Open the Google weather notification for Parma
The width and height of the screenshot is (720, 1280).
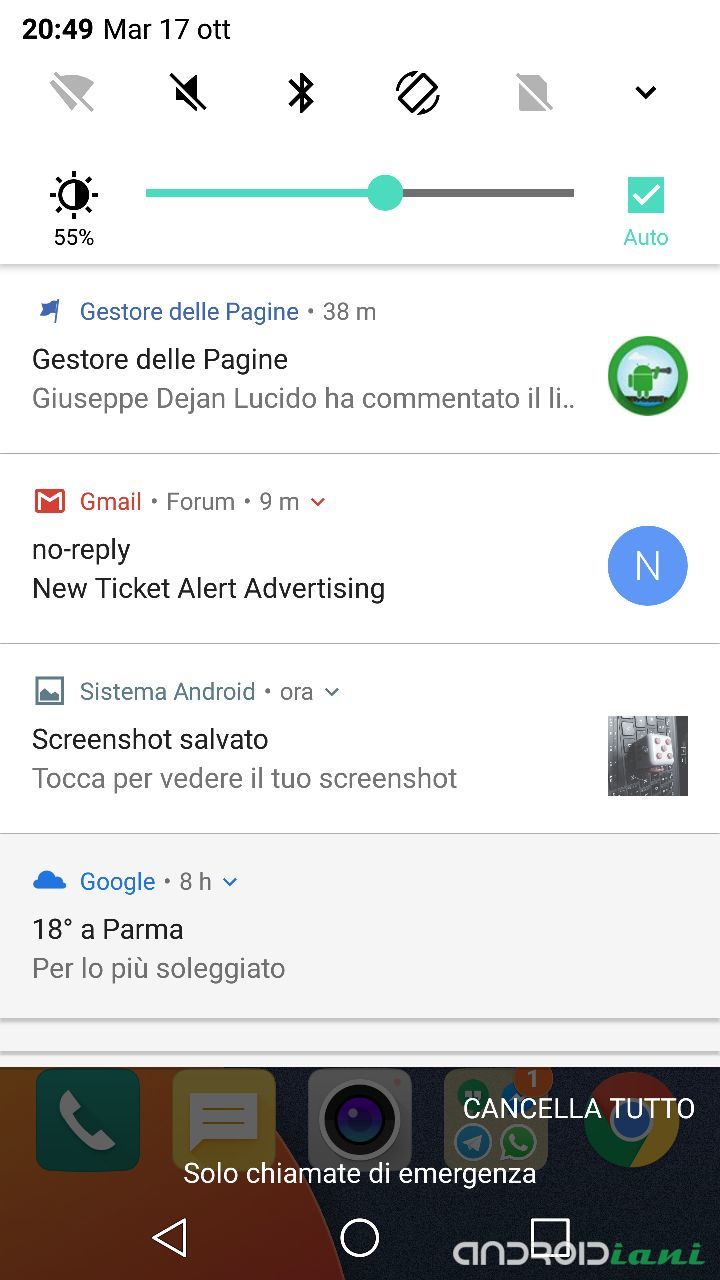click(300, 948)
